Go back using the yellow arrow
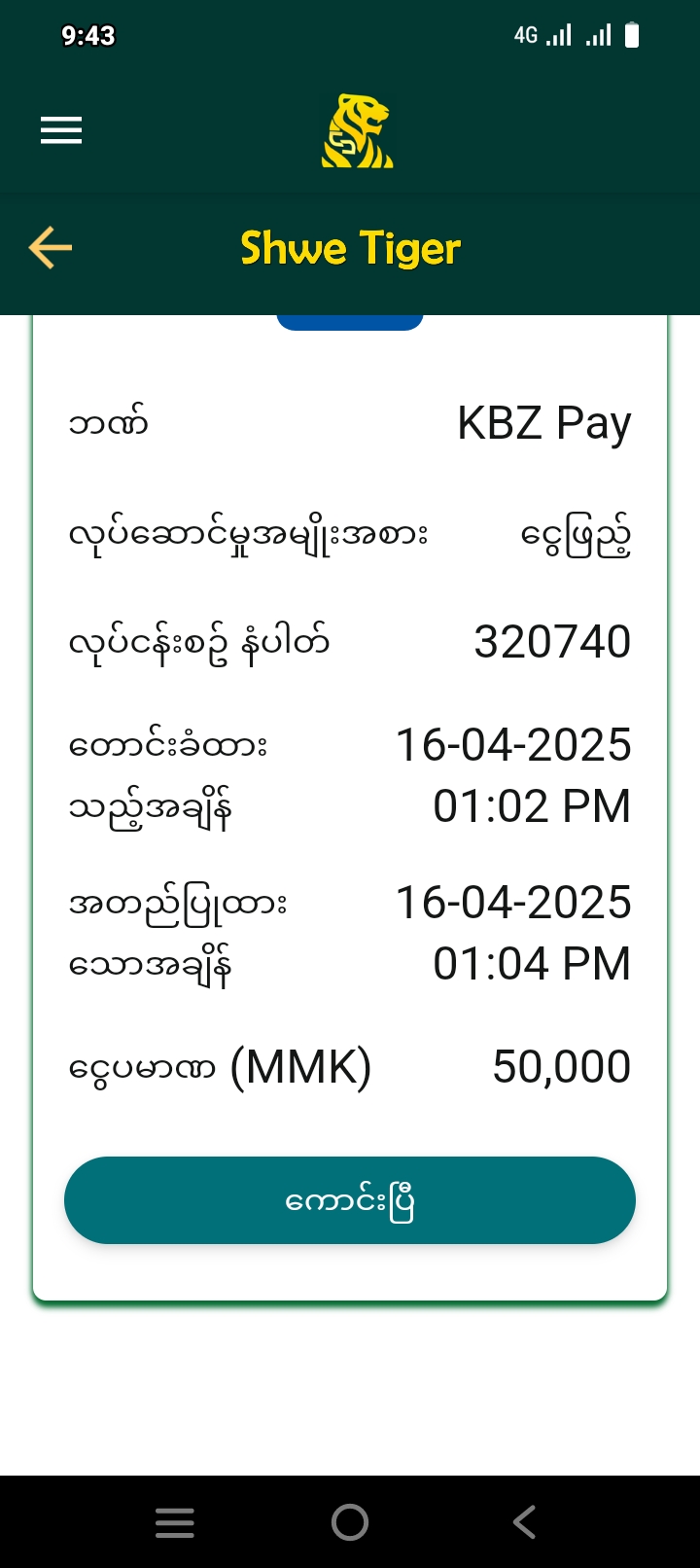 (x=51, y=248)
